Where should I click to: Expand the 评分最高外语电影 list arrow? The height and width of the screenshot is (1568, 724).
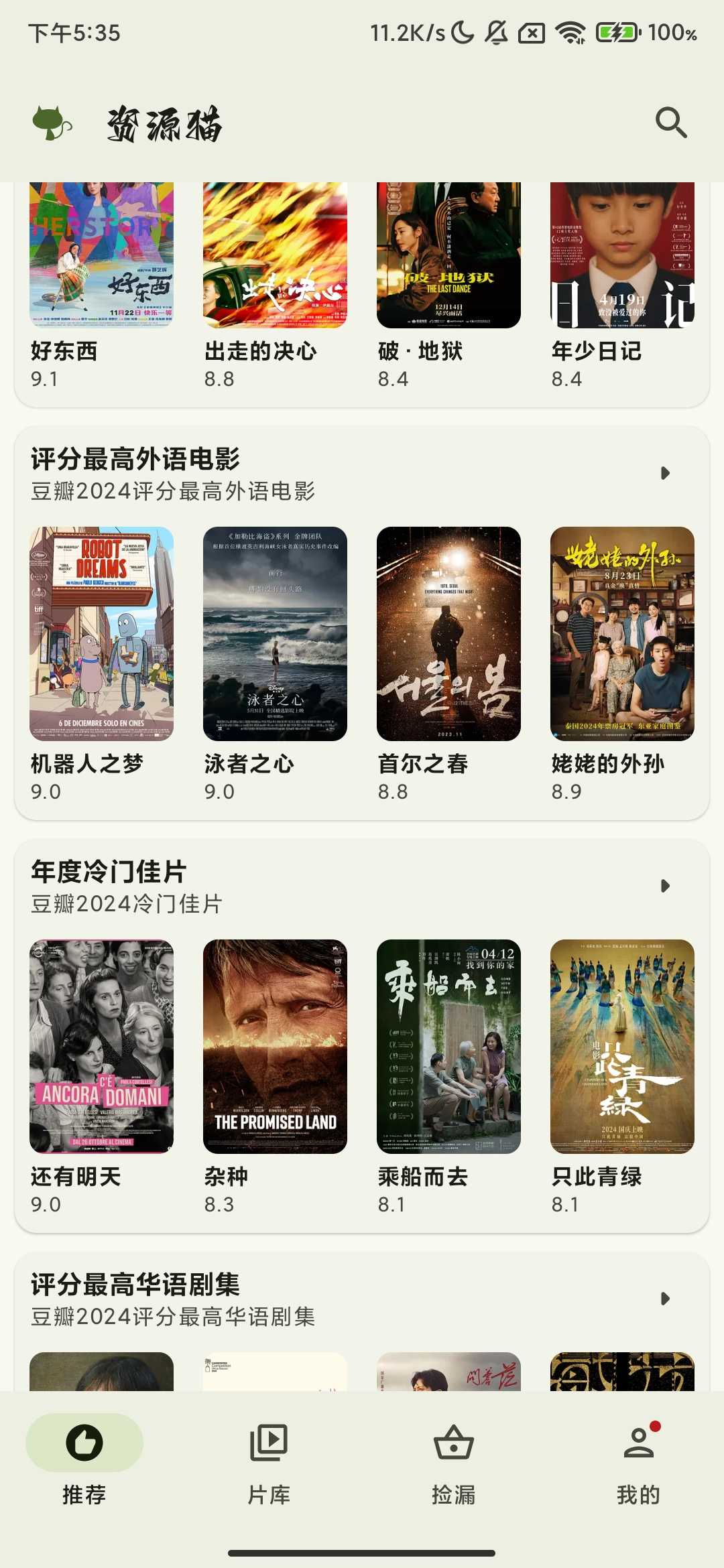tap(665, 473)
